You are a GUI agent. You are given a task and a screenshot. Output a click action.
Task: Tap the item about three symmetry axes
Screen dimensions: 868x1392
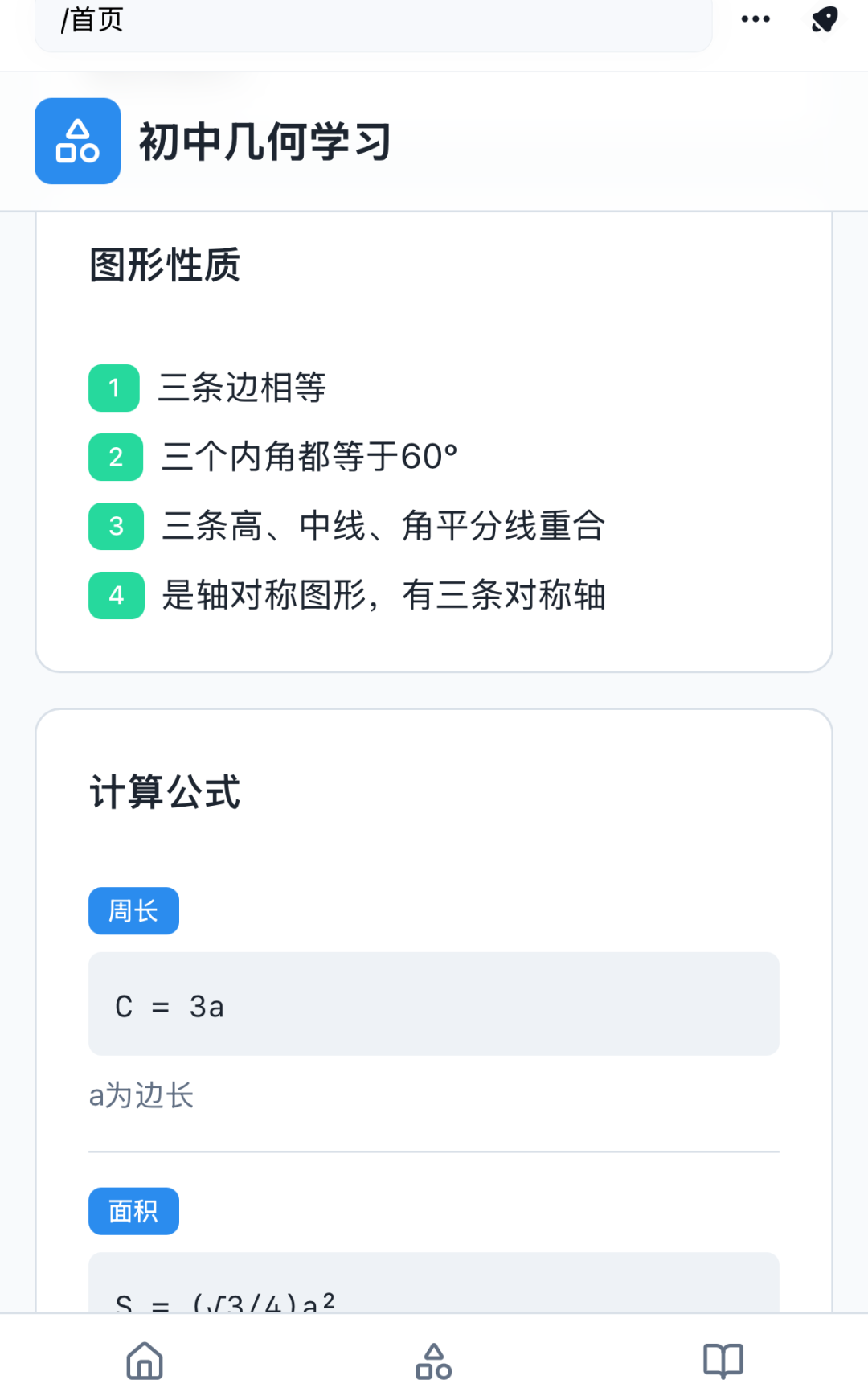pos(386,595)
